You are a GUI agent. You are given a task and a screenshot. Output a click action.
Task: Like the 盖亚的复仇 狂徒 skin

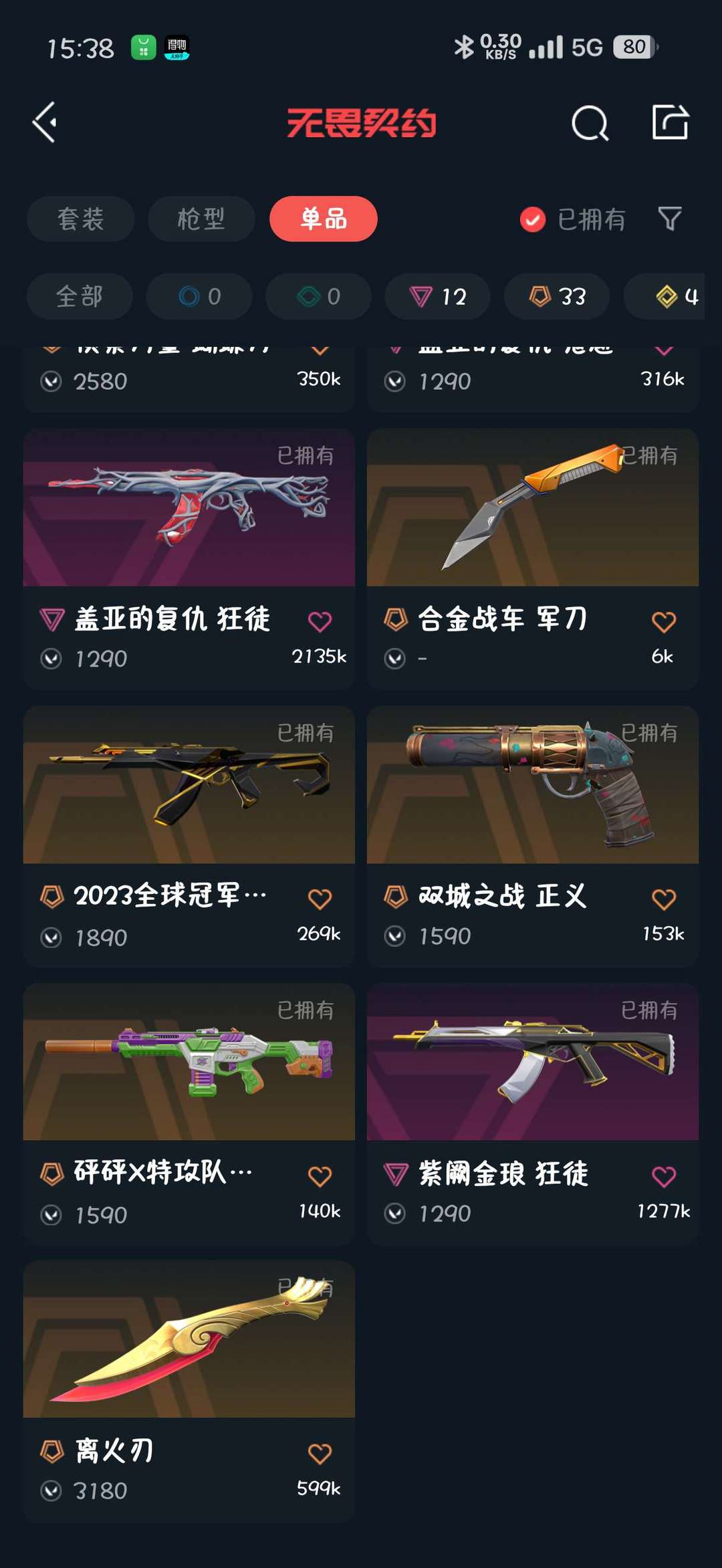tap(320, 622)
